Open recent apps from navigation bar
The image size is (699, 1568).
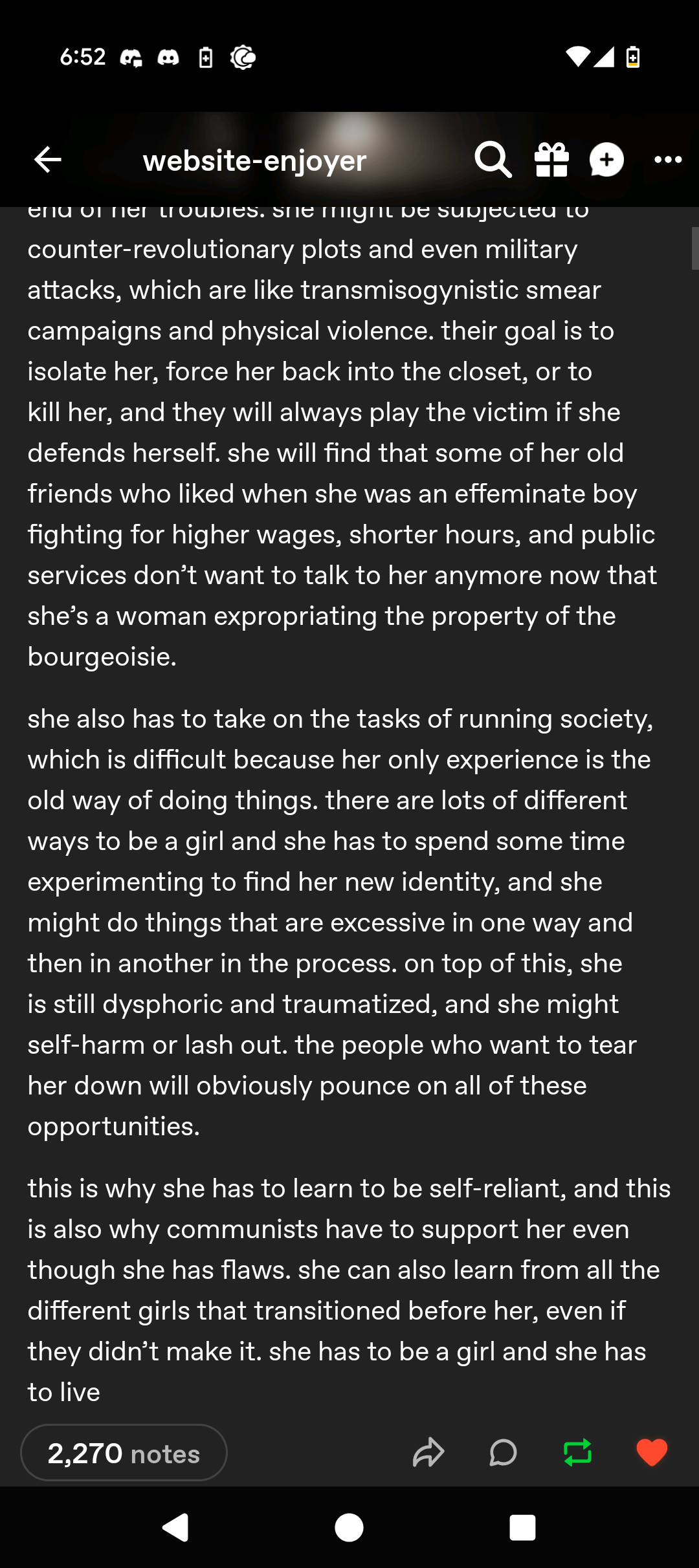click(522, 1528)
